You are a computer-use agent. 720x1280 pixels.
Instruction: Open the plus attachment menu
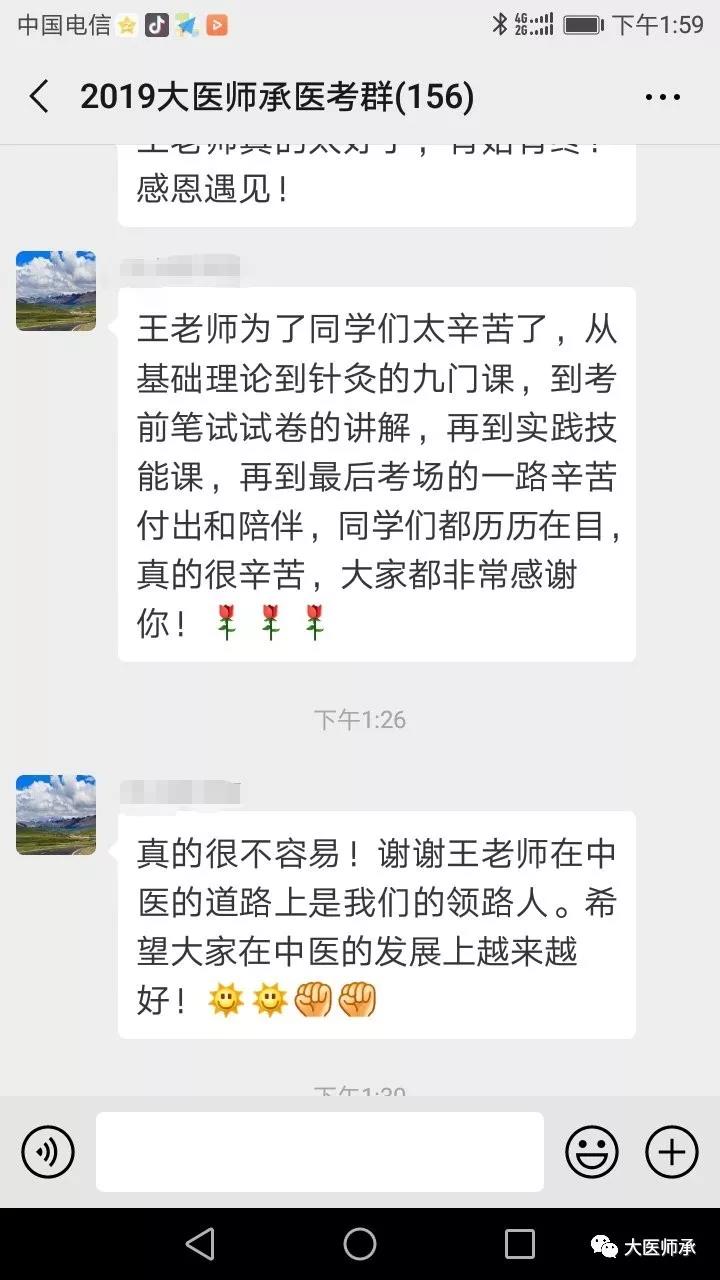(671, 1152)
